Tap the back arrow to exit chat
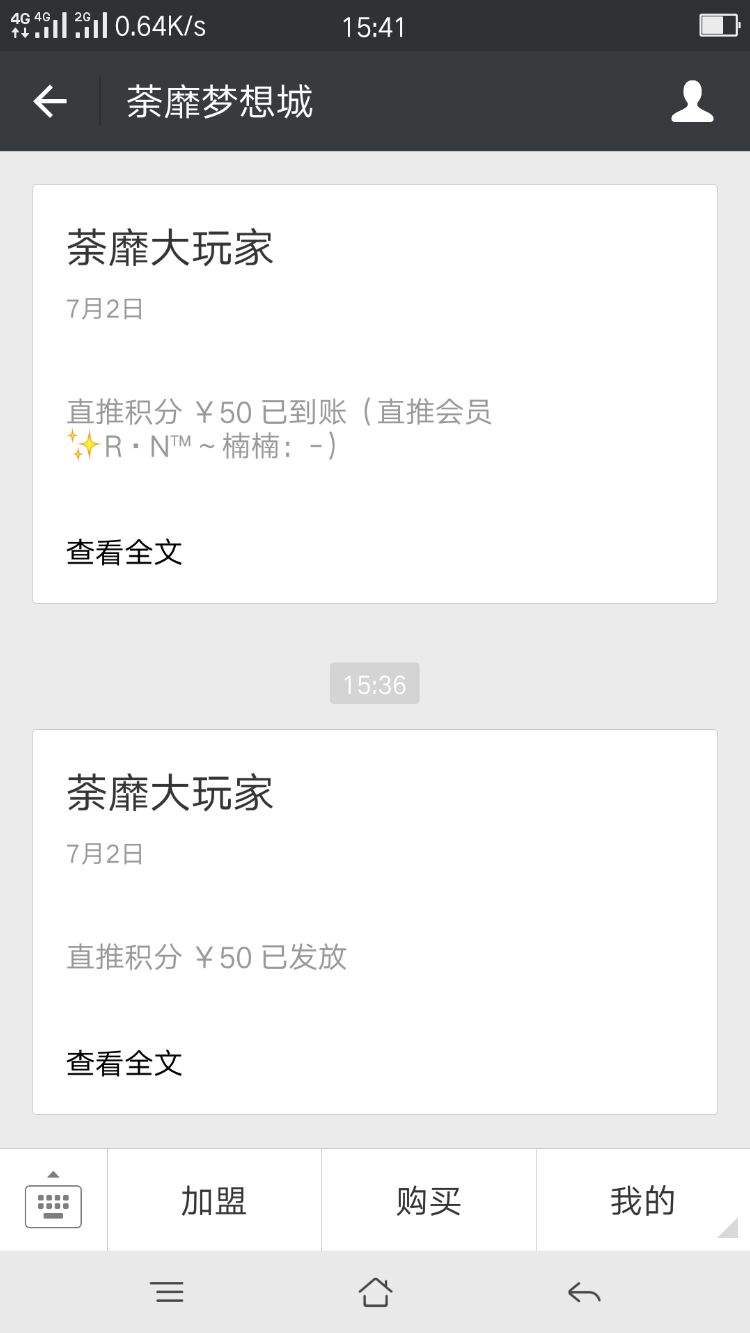Viewport: 750px width, 1333px height. coord(48,100)
